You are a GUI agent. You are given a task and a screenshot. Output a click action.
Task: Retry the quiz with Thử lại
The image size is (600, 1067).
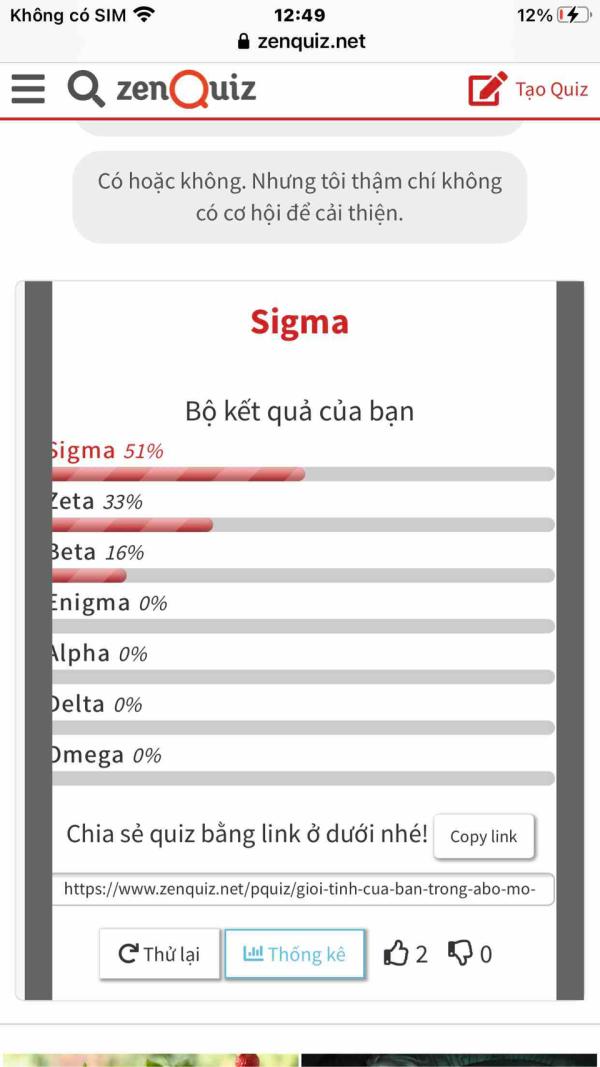click(160, 954)
